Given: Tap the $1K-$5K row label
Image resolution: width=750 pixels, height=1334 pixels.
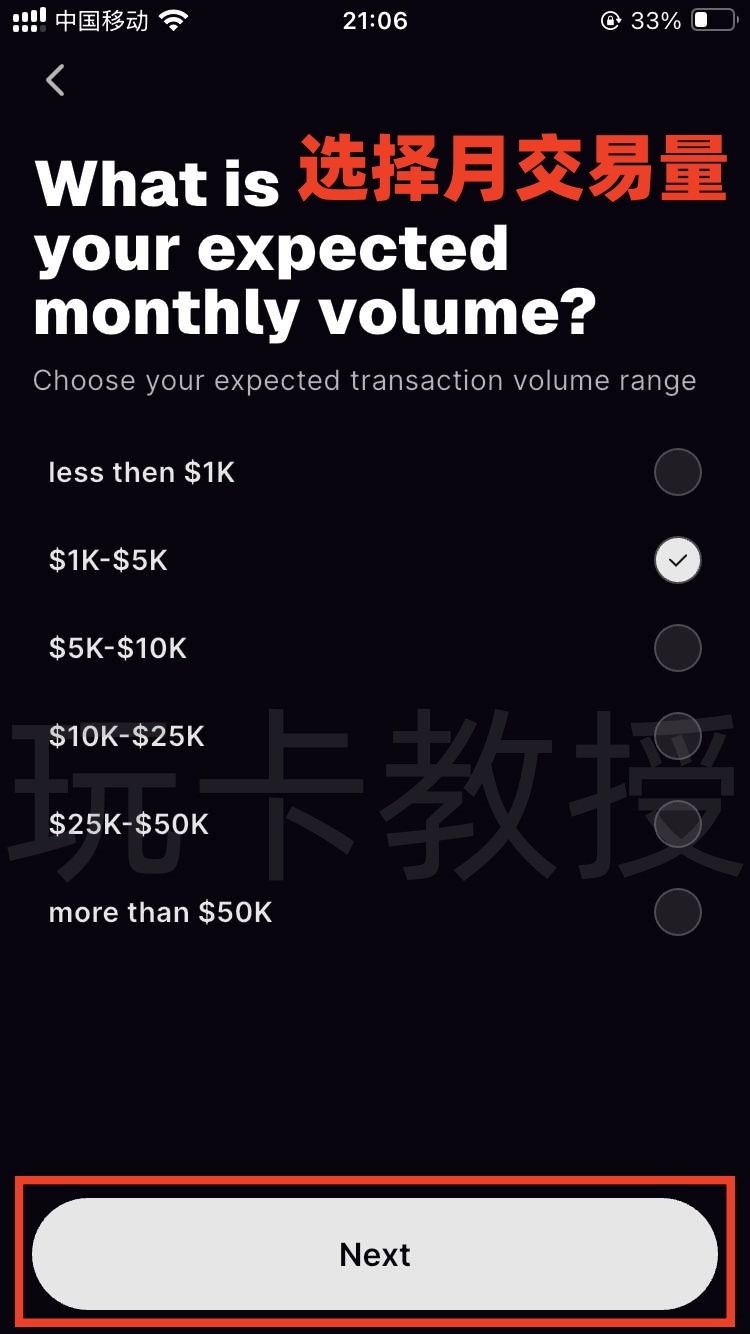Looking at the screenshot, I should click(x=107, y=560).
